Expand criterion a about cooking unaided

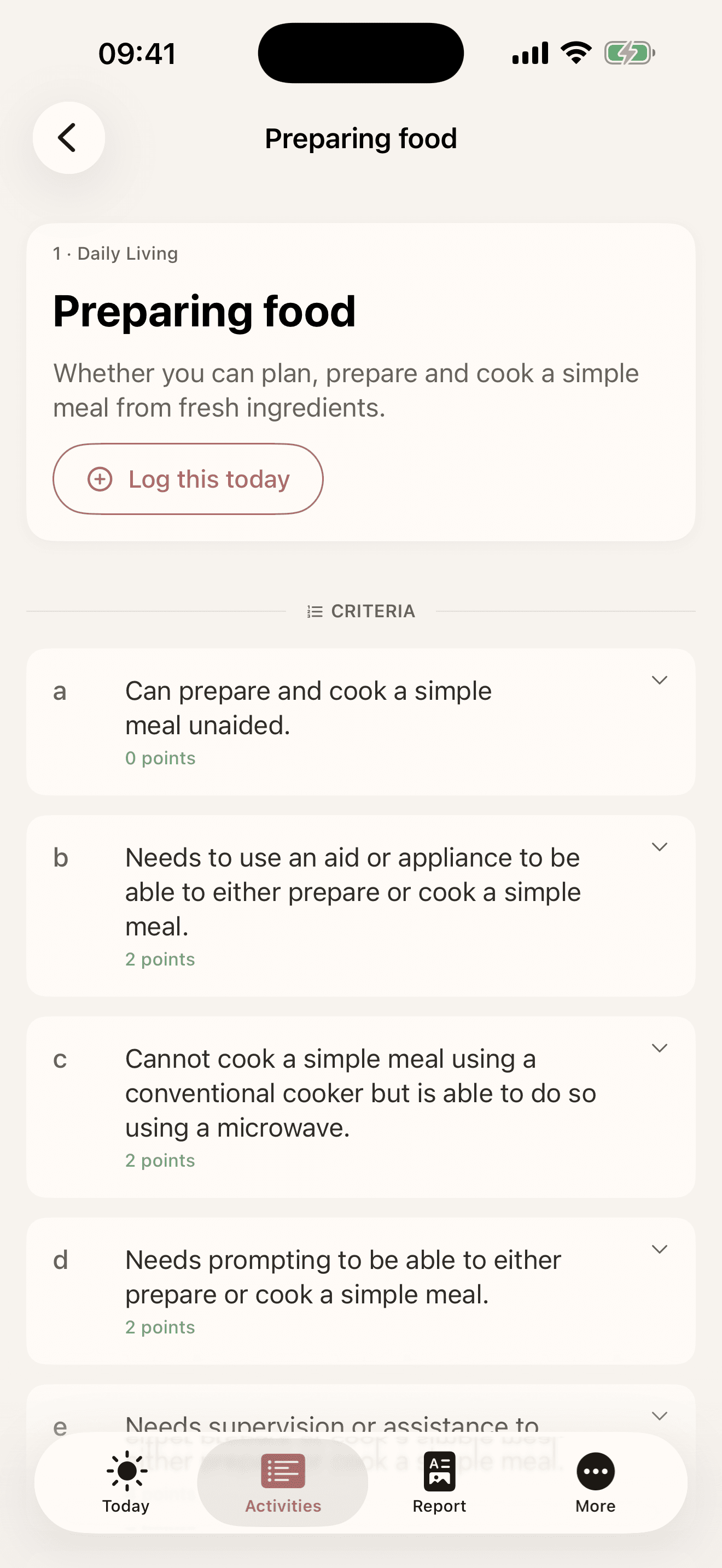(360, 722)
